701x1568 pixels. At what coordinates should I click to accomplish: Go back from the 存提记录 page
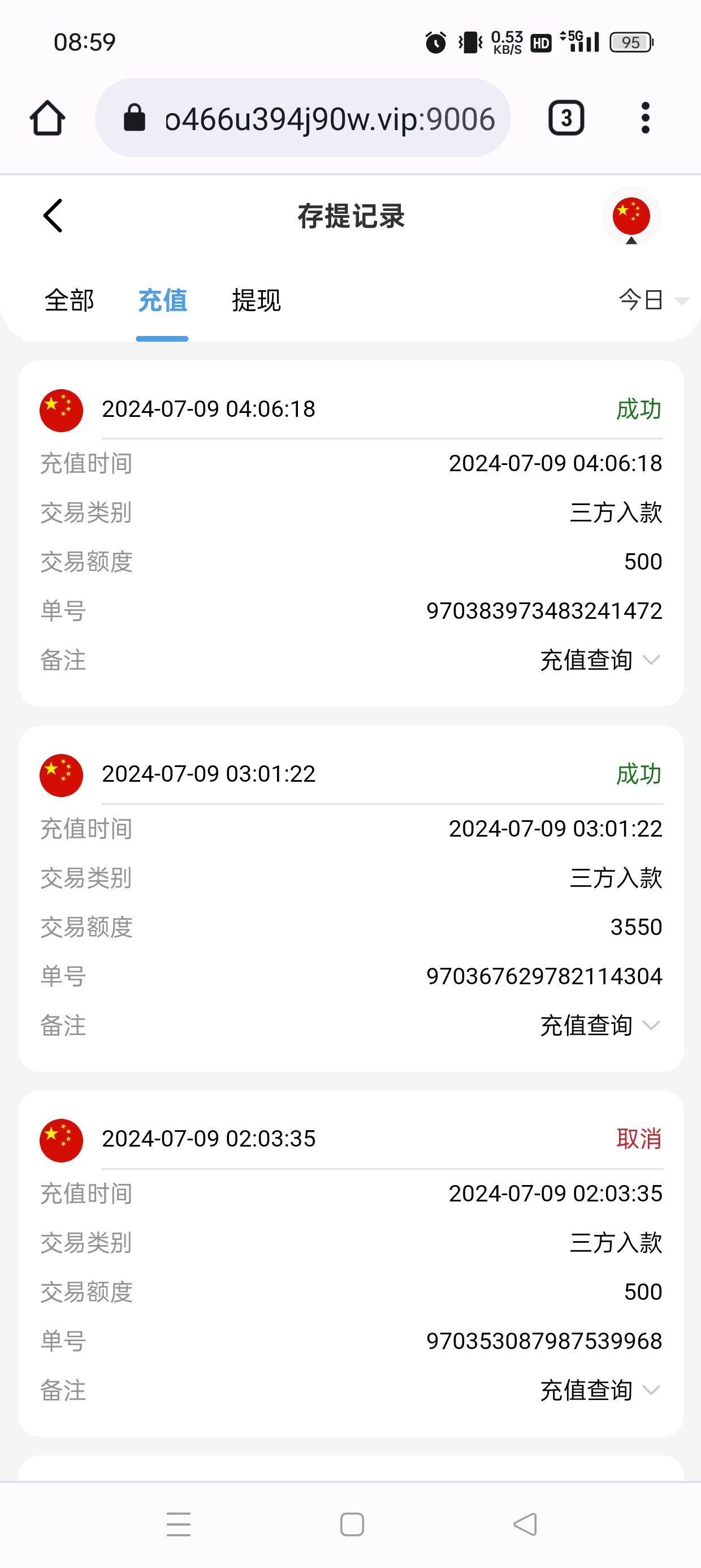[x=54, y=216]
